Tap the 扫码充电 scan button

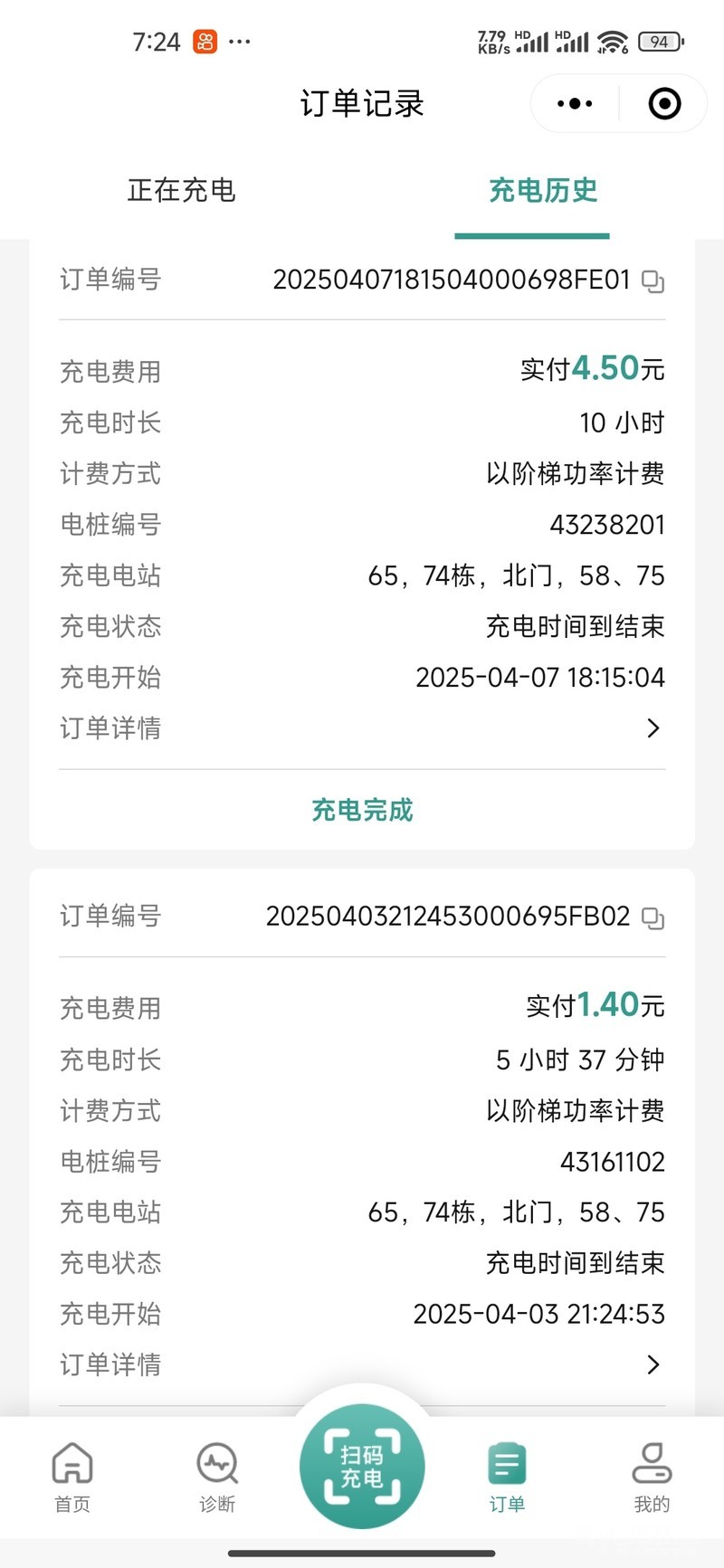[362, 1466]
